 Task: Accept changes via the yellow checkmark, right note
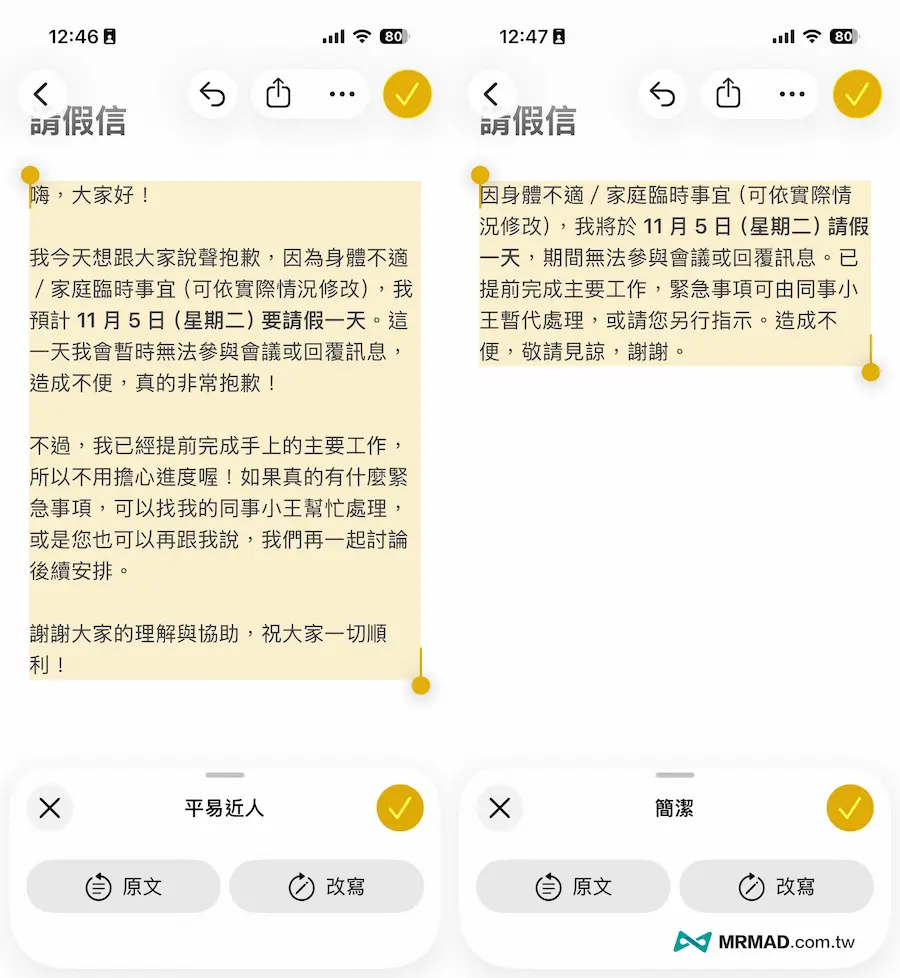tap(856, 93)
